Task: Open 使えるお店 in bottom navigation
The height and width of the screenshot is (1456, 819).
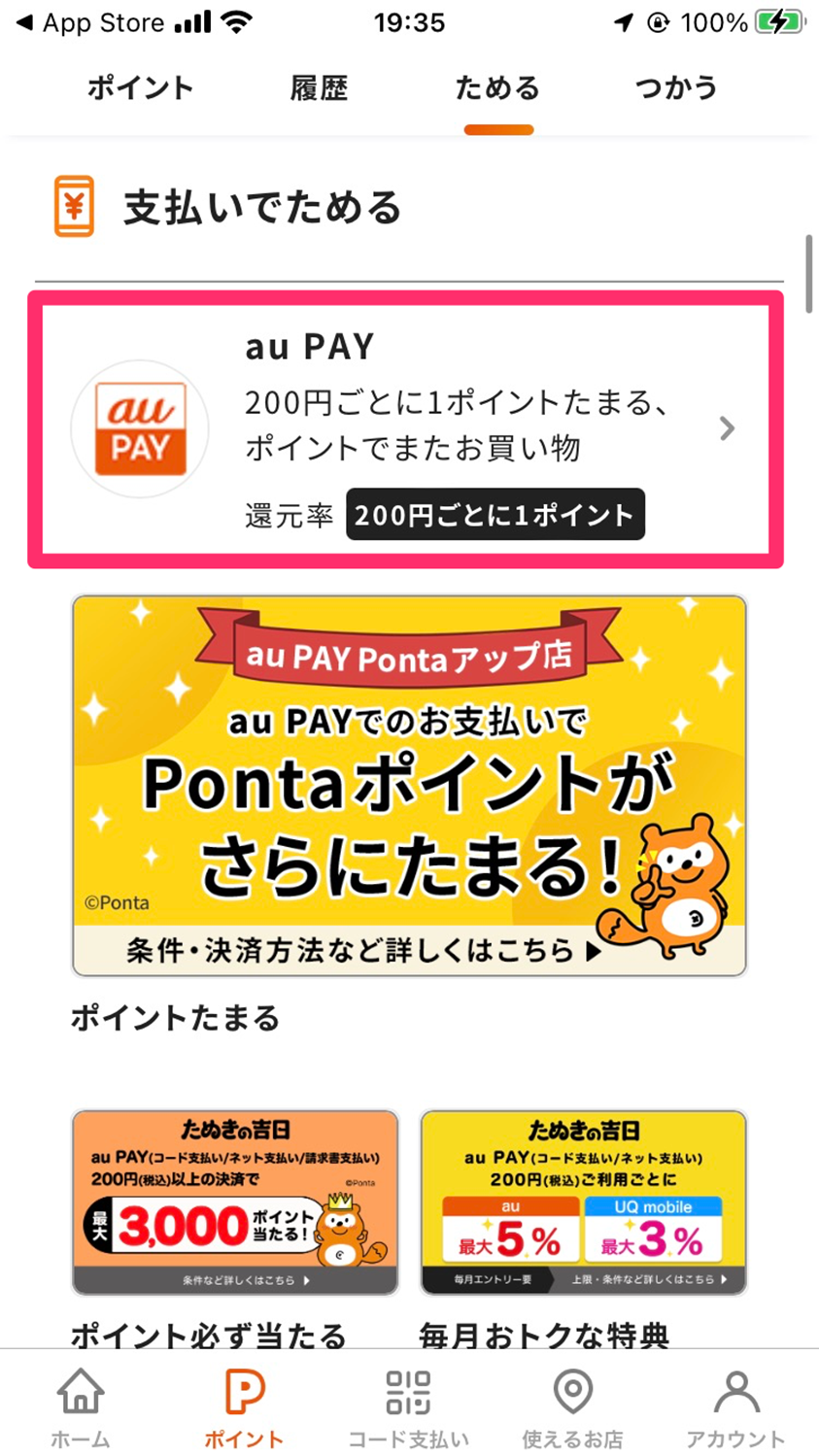Action: click(x=572, y=1406)
